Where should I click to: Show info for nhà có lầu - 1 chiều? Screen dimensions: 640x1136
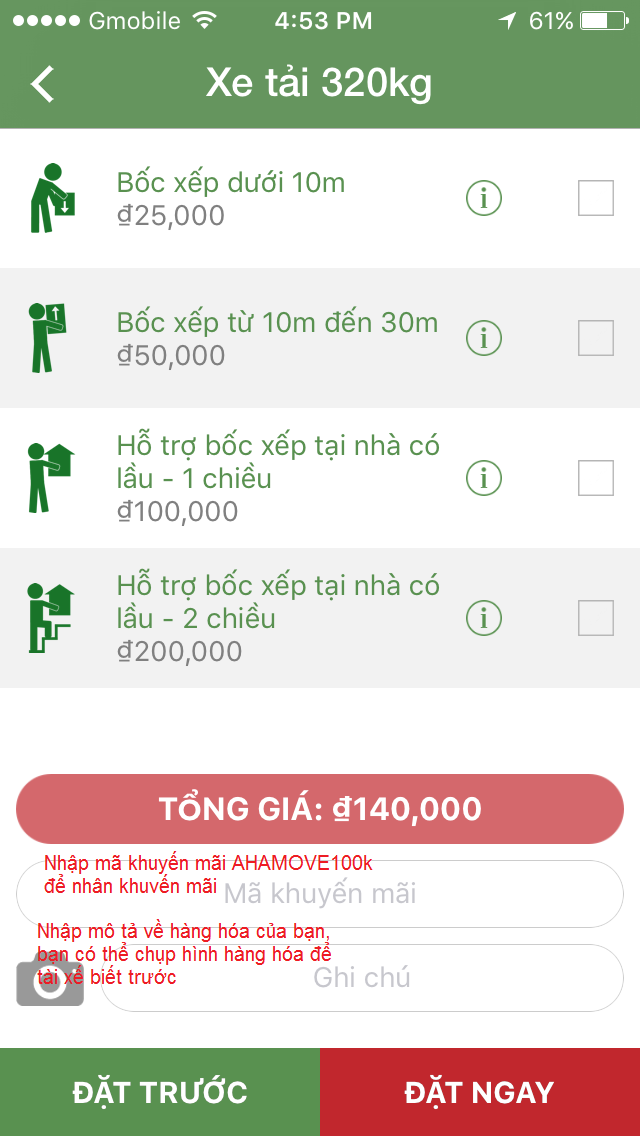[483, 478]
